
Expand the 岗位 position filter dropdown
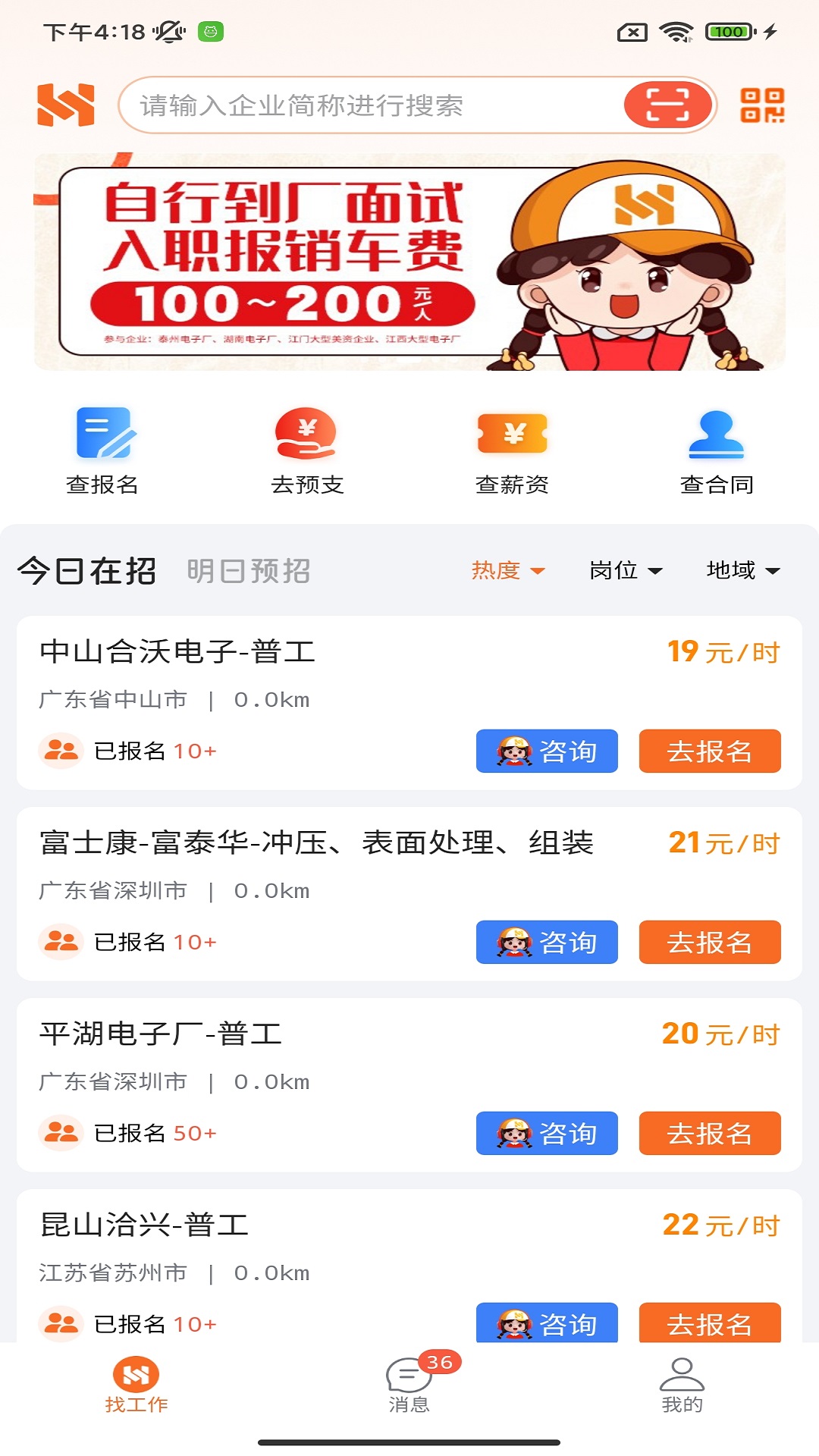point(626,571)
